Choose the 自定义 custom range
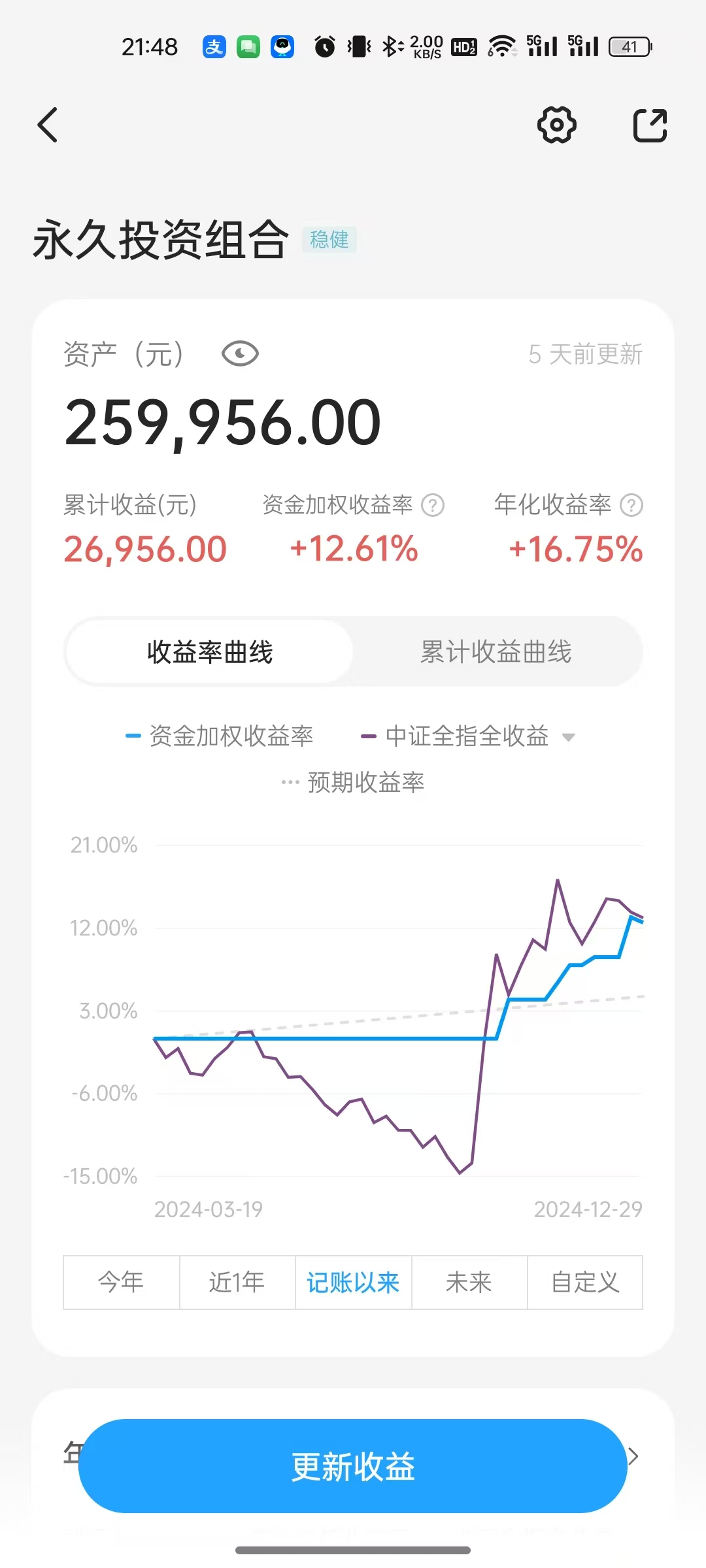 pyautogui.click(x=585, y=1282)
